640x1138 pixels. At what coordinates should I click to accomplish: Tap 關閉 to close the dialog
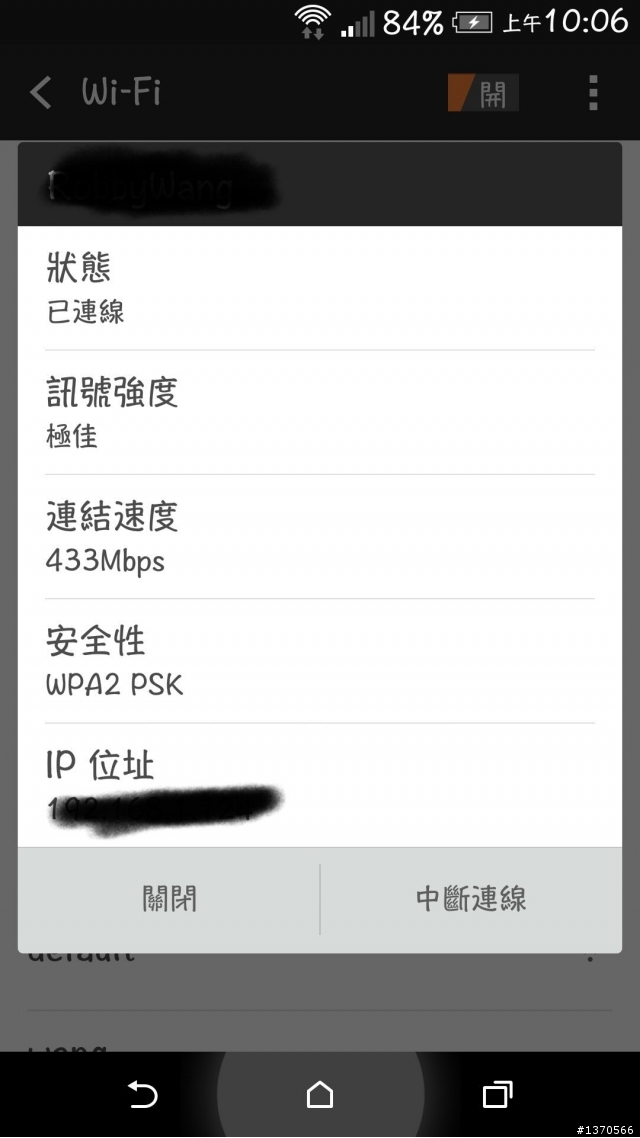[x=168, y=899]
